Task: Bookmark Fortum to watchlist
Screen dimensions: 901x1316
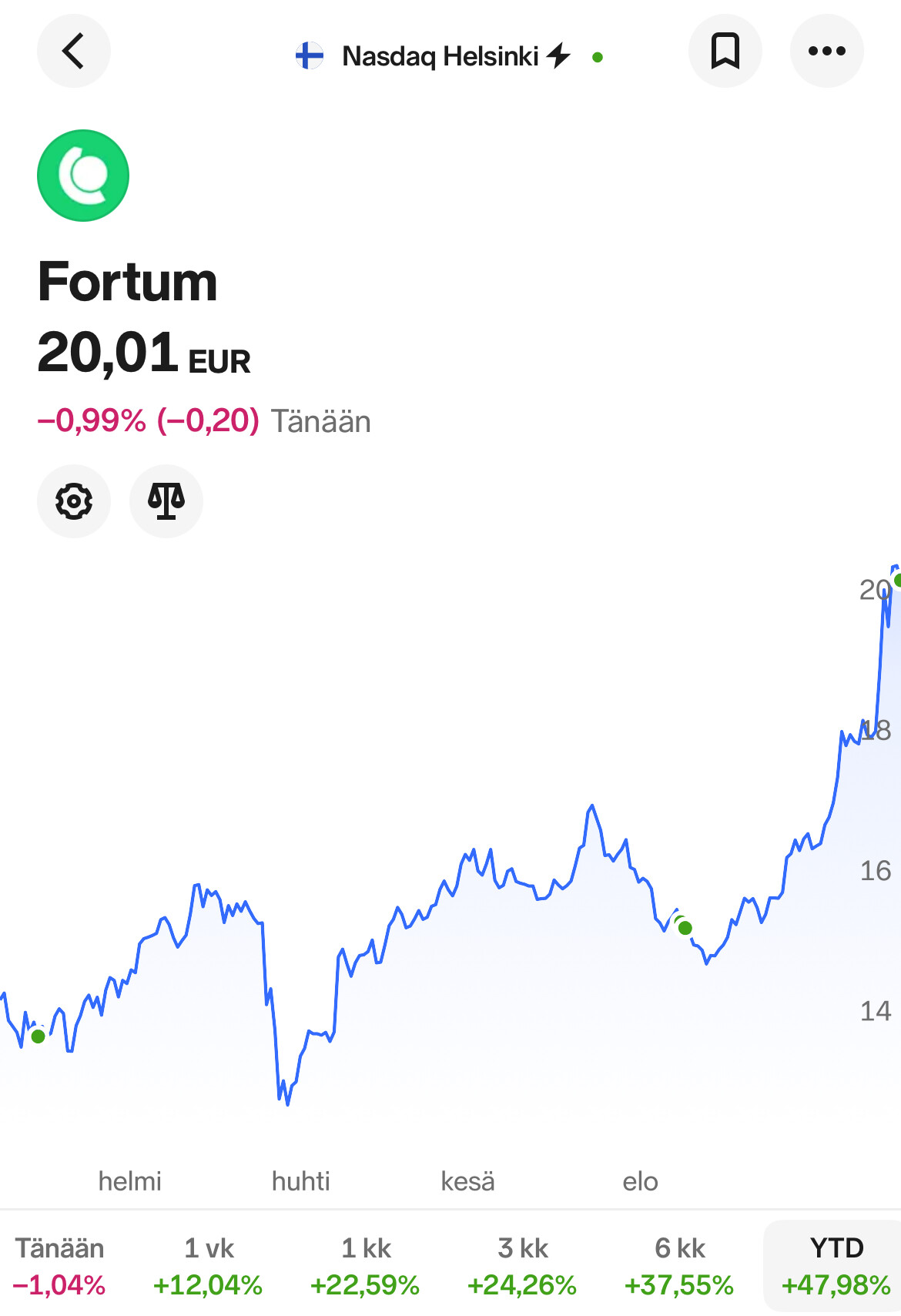Action: click(725, 52)
